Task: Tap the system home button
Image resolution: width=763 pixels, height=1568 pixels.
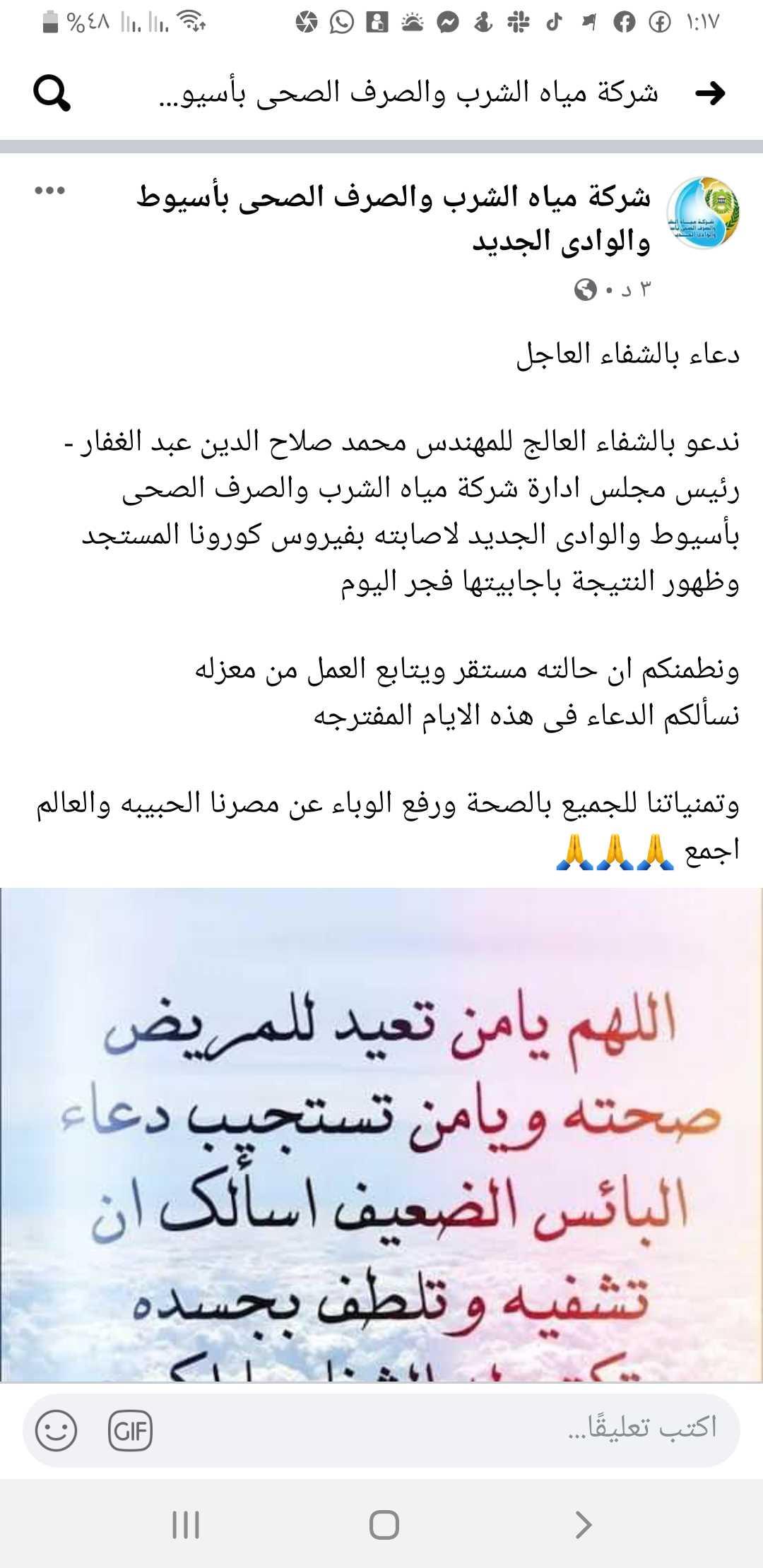Action: click(384, 1525)
